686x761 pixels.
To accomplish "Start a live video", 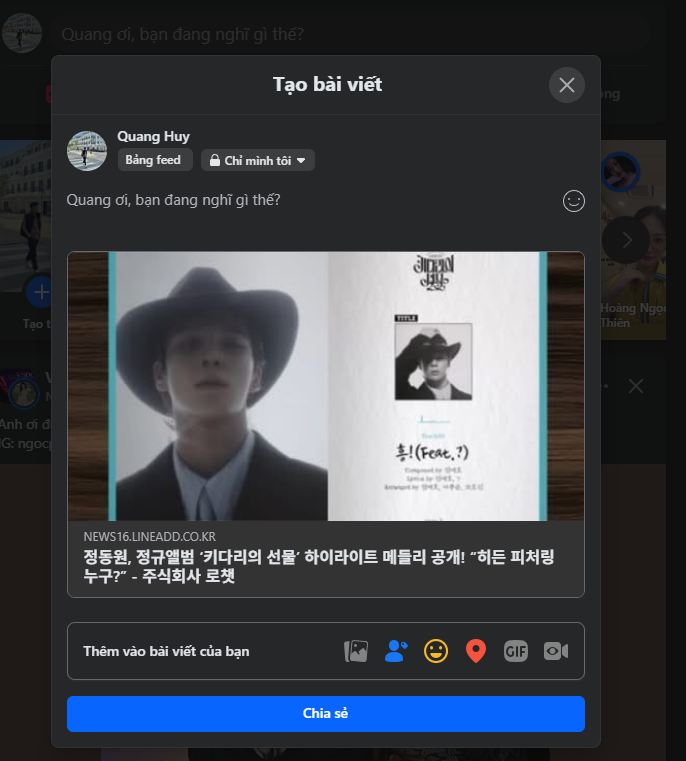I will click(x=556, y=651).
